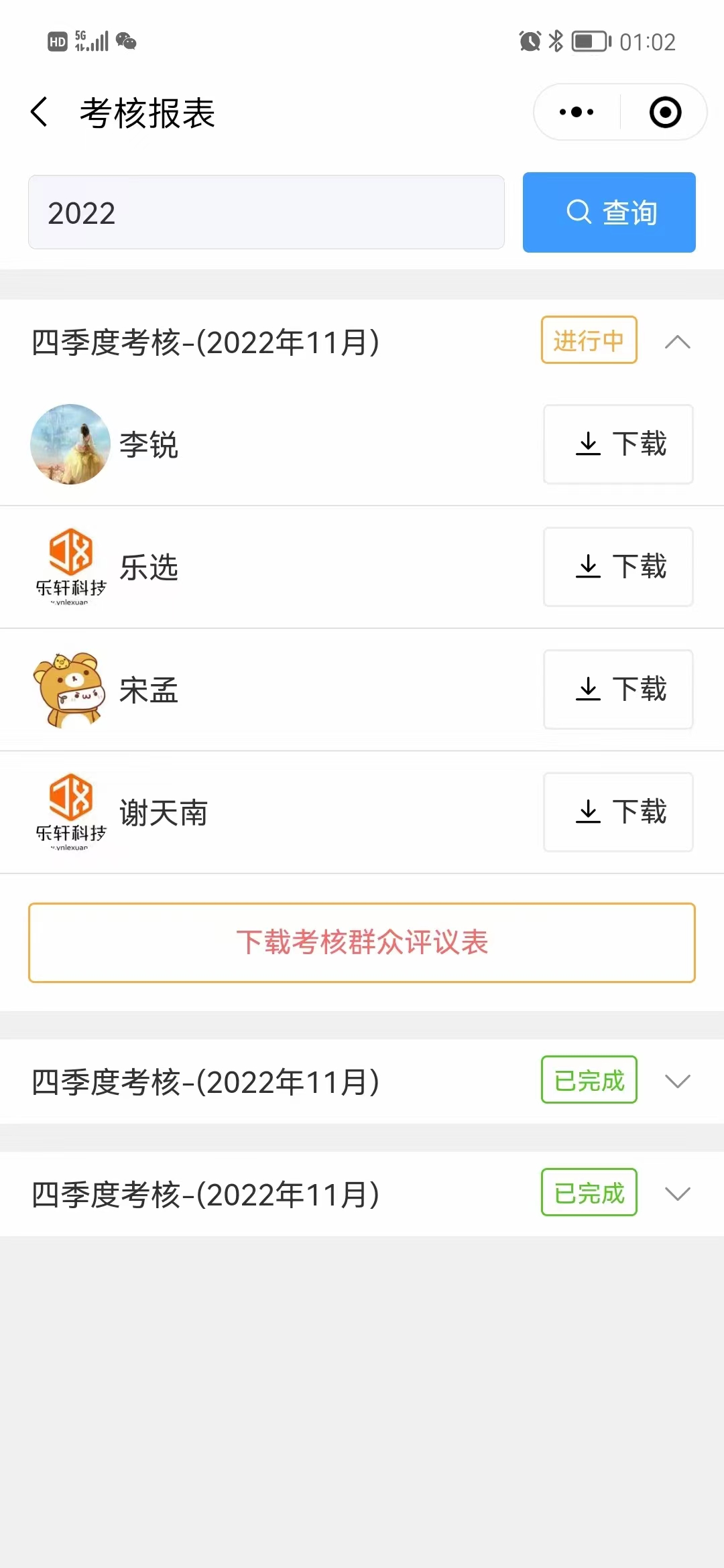Viewport: 724px width, 1568px height.
Task: Download the report for 谢天南
Action: point(618,811)
